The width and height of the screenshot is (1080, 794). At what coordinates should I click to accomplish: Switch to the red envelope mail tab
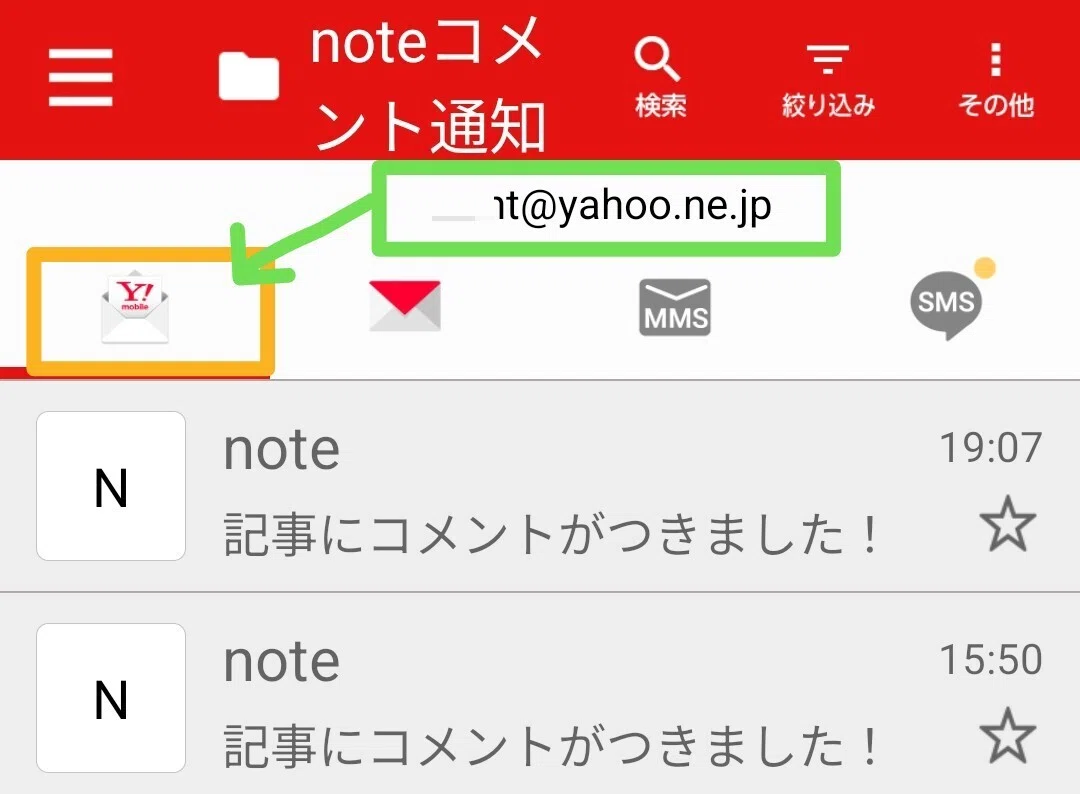405,306
